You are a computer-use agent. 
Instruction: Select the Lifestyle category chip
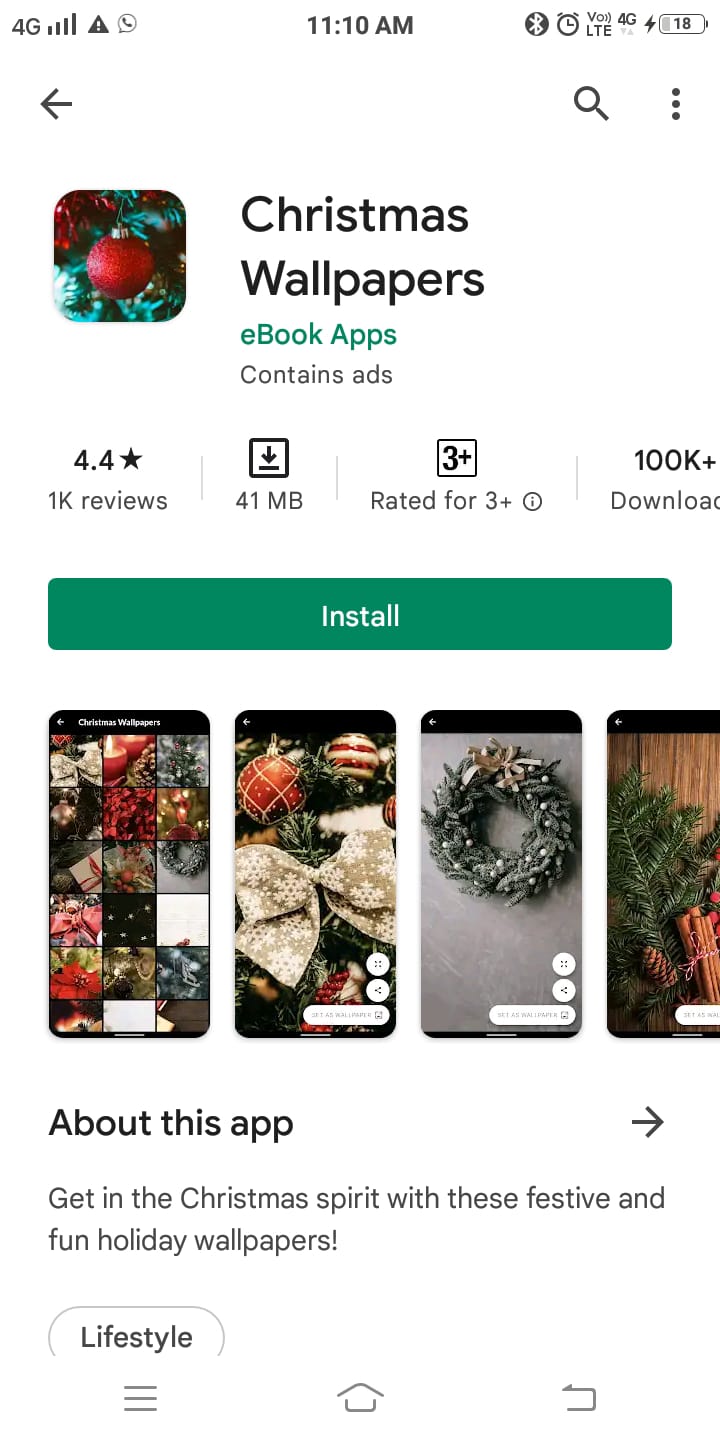(136, 1336)
